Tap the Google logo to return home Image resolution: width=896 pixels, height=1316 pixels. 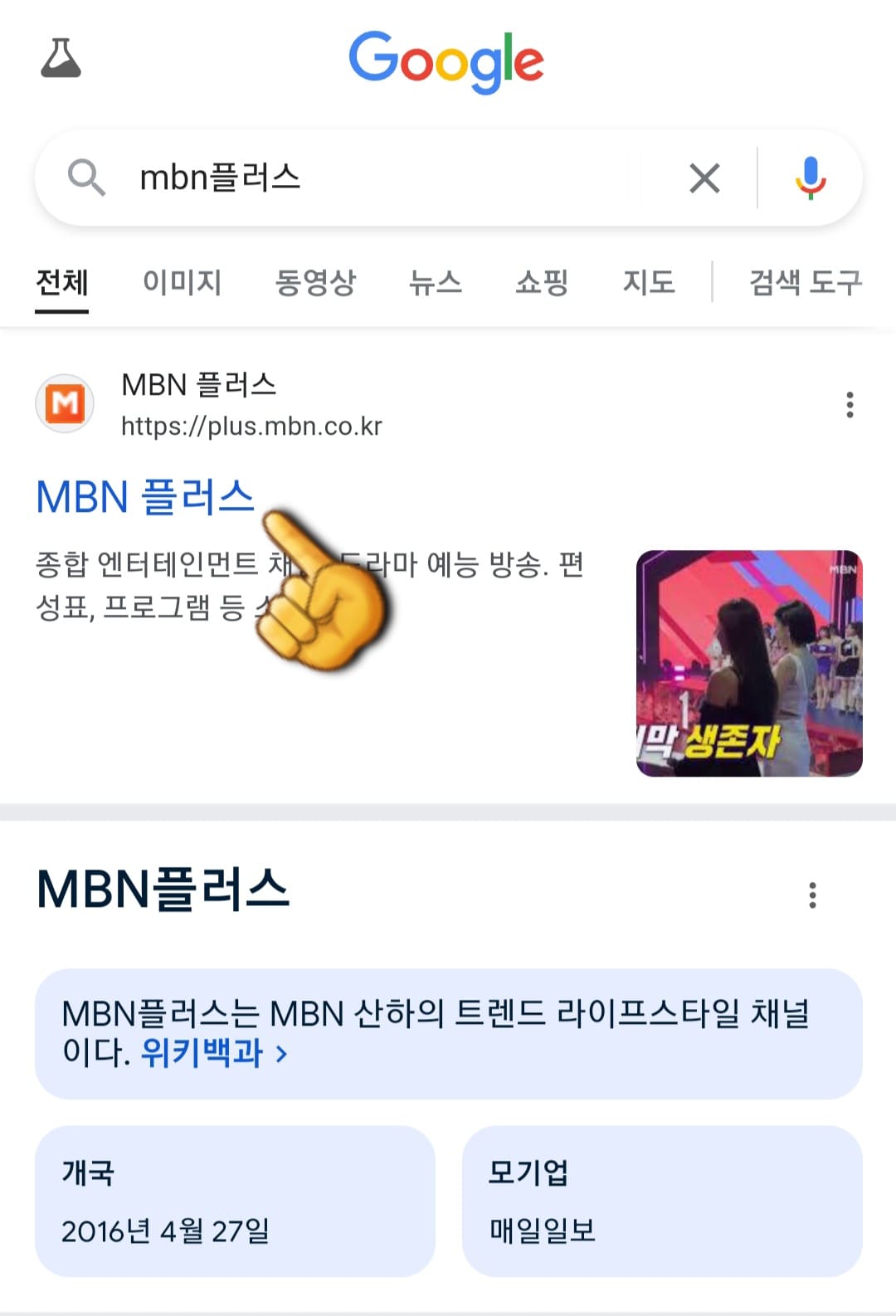click(x=447, y=62)
